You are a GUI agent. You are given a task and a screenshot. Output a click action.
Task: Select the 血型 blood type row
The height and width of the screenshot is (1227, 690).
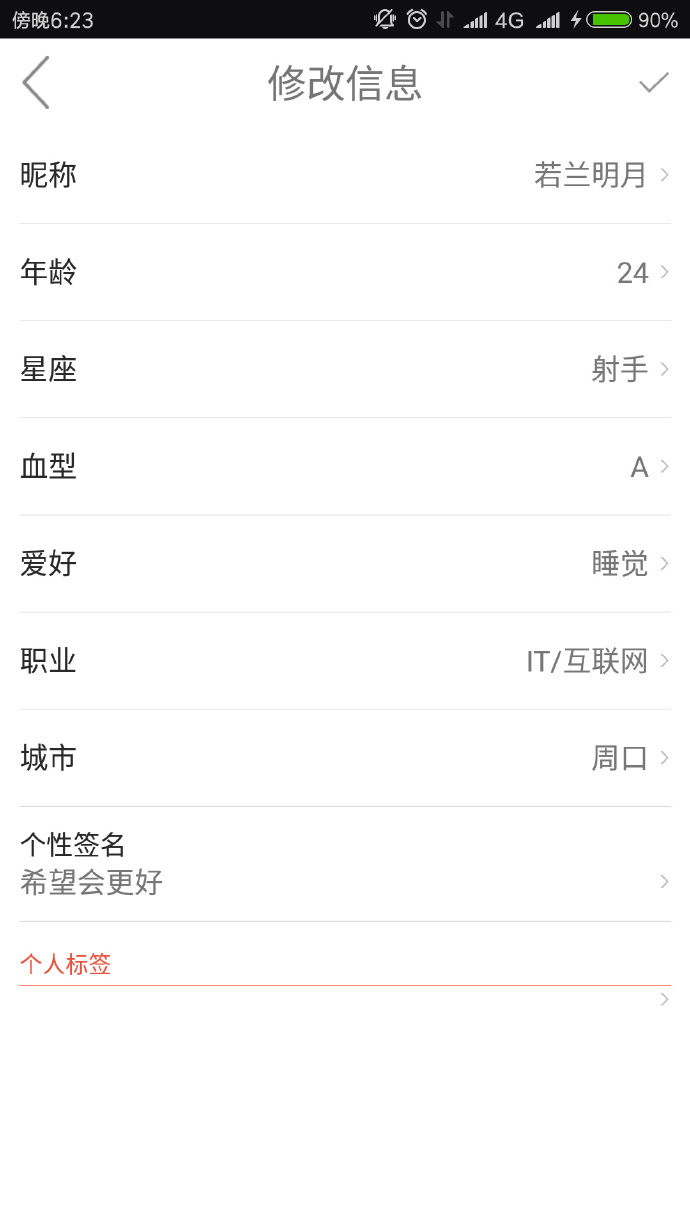345,466
